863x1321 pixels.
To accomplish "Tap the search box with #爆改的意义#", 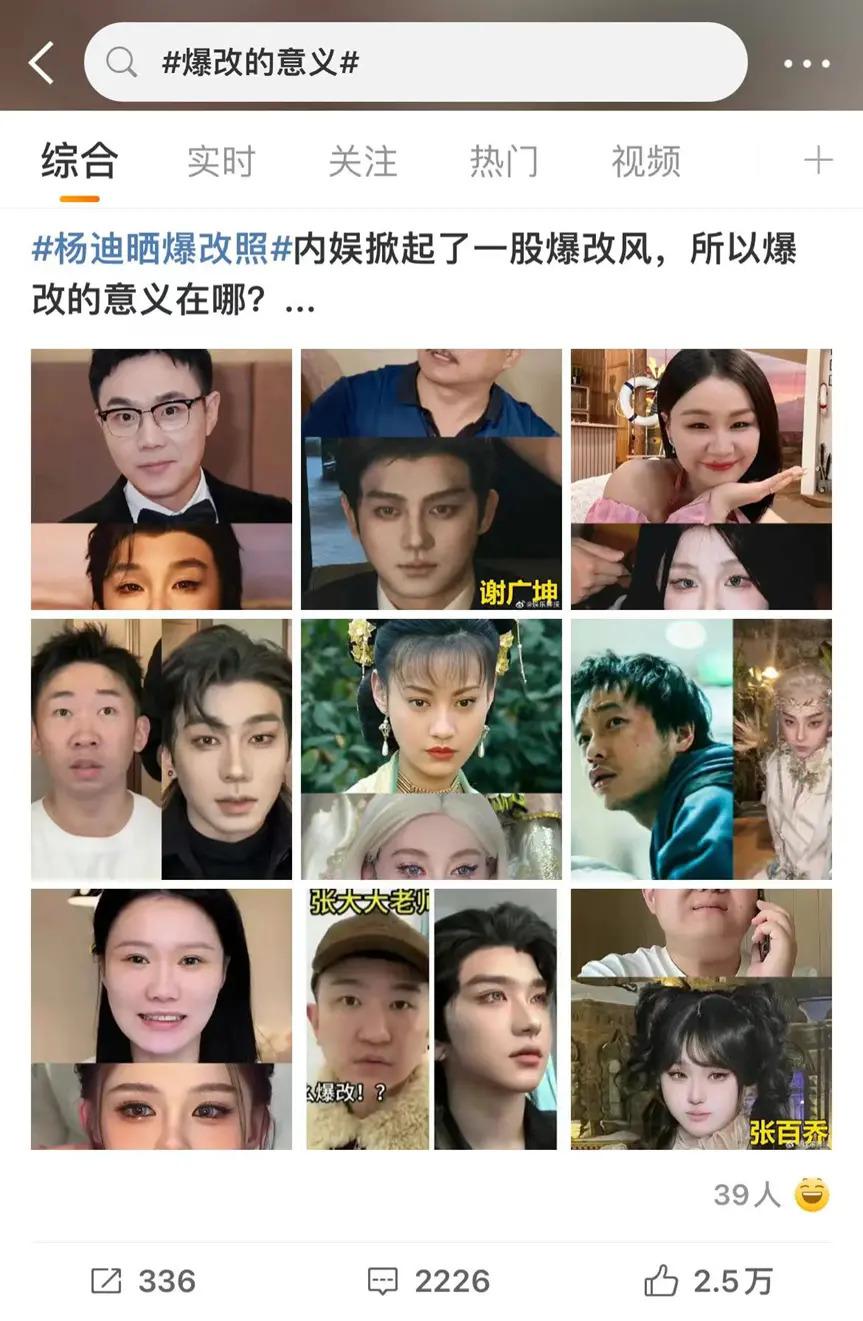I will [x=415, y=63].
